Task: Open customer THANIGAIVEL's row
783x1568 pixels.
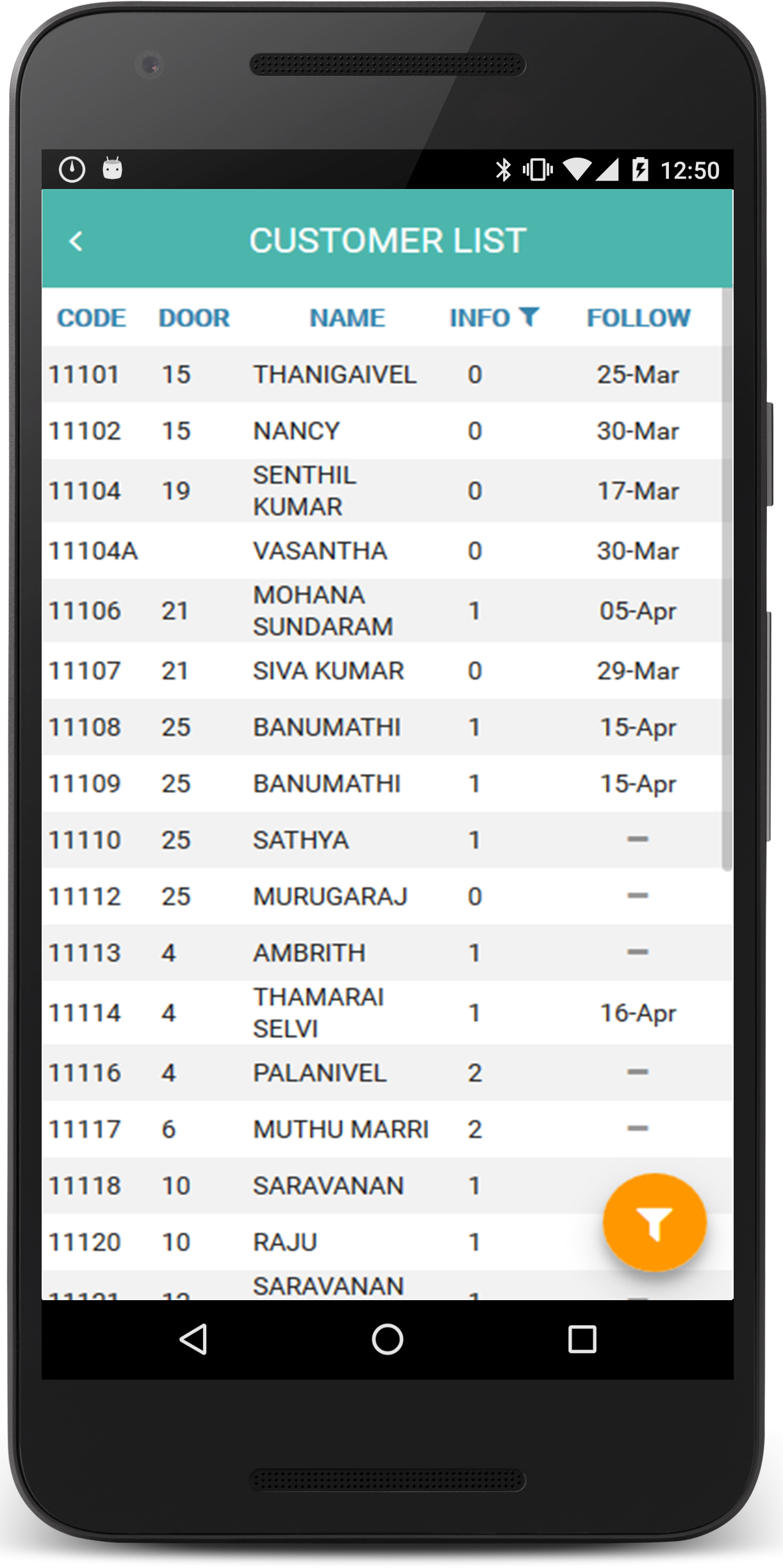Action: pos(334,375)
